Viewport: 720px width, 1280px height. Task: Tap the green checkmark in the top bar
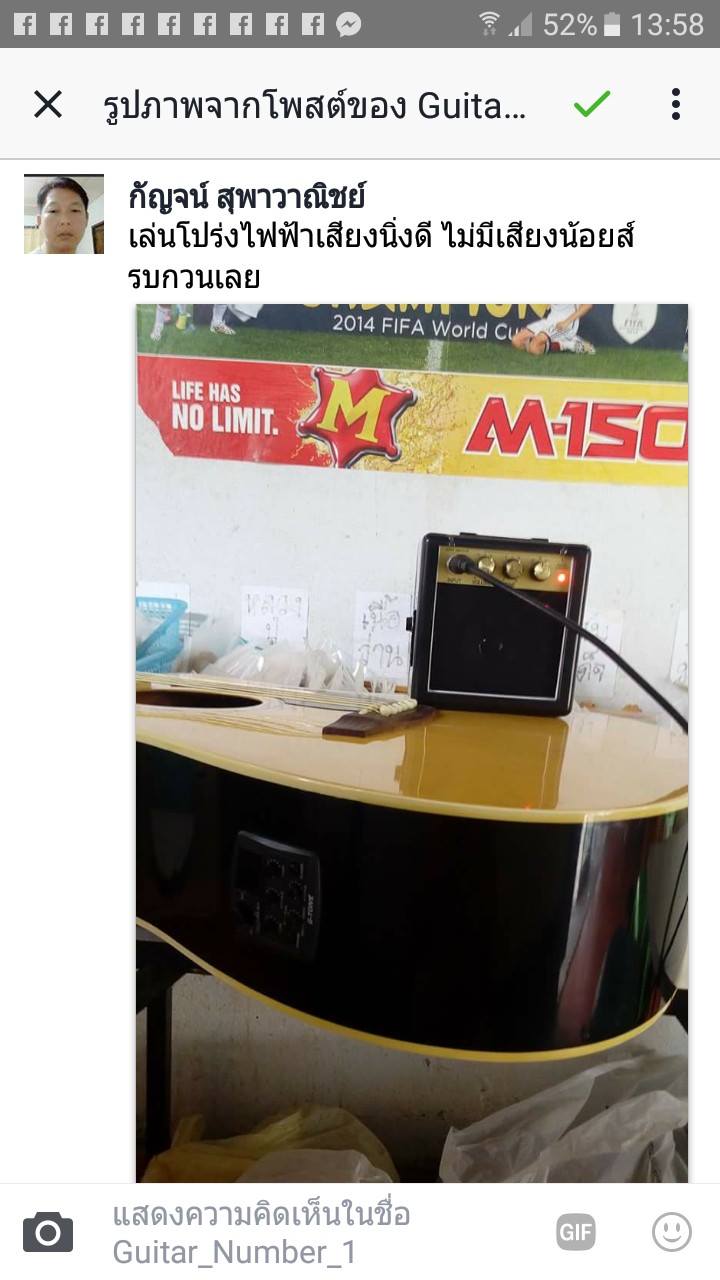[x=592, y=104]
